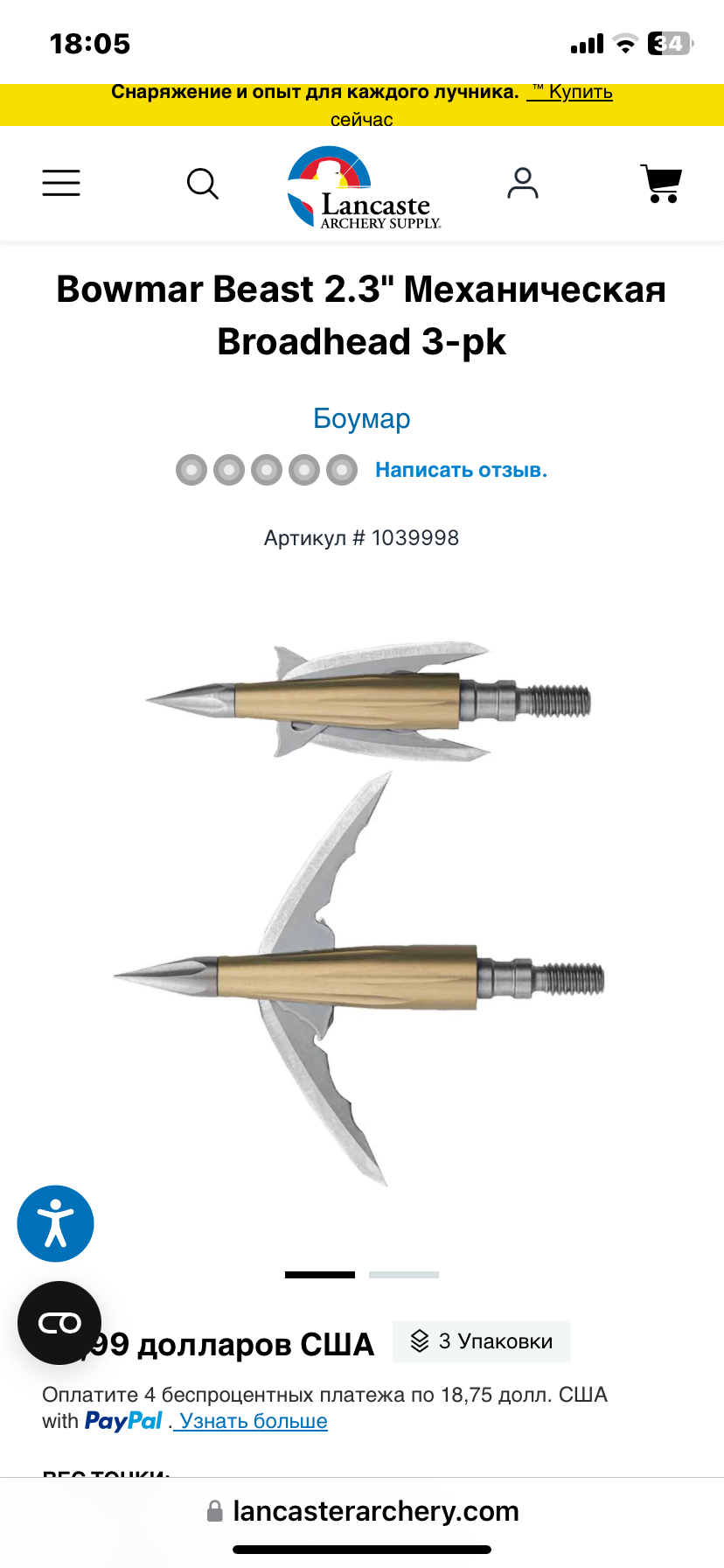The width and height of the screenshot is (724, 1568).
Task: Open the hamburger menu
Action: click(x=61, y=183)
